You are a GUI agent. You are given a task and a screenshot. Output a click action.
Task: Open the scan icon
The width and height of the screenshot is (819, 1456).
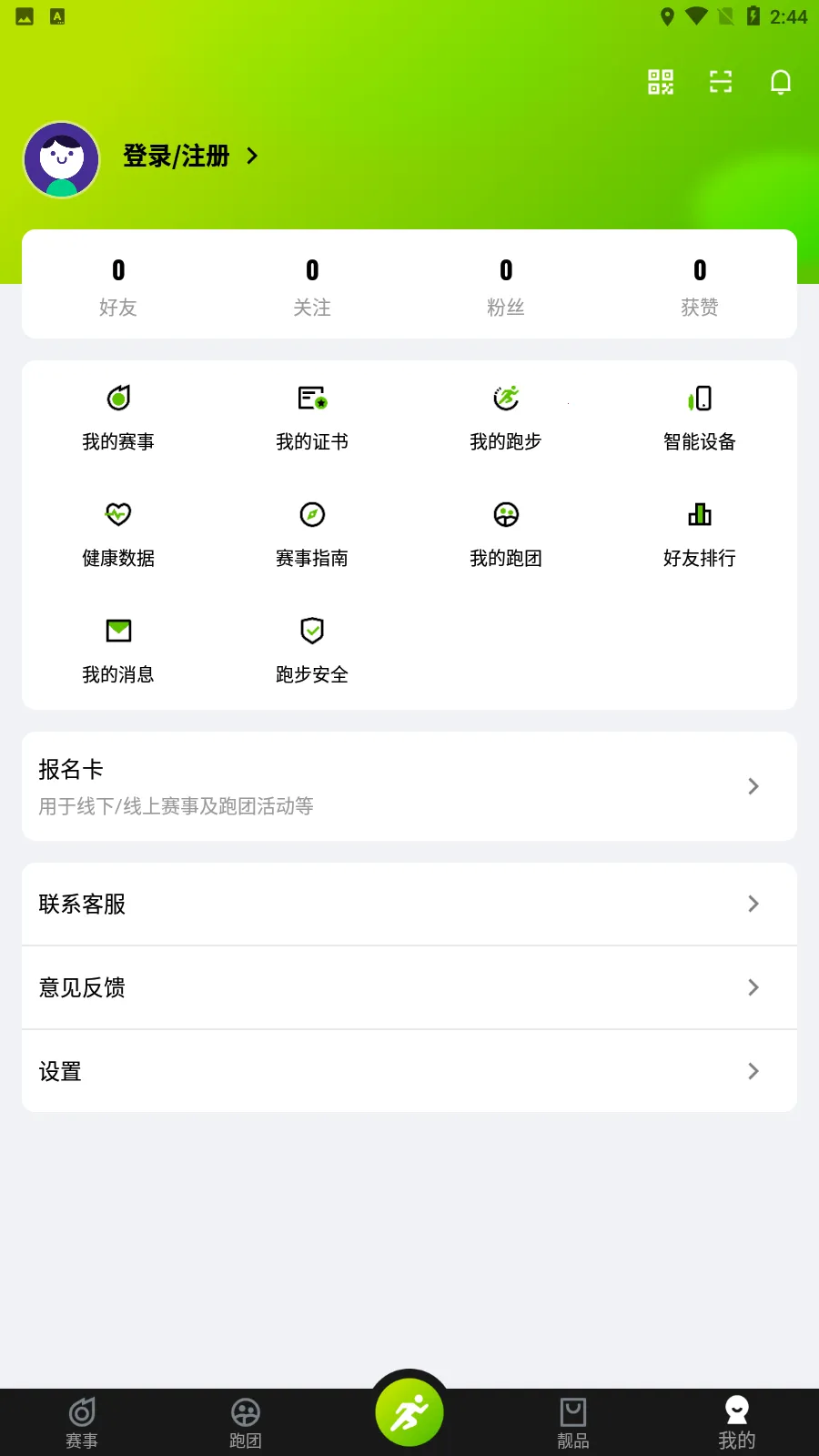721,82
